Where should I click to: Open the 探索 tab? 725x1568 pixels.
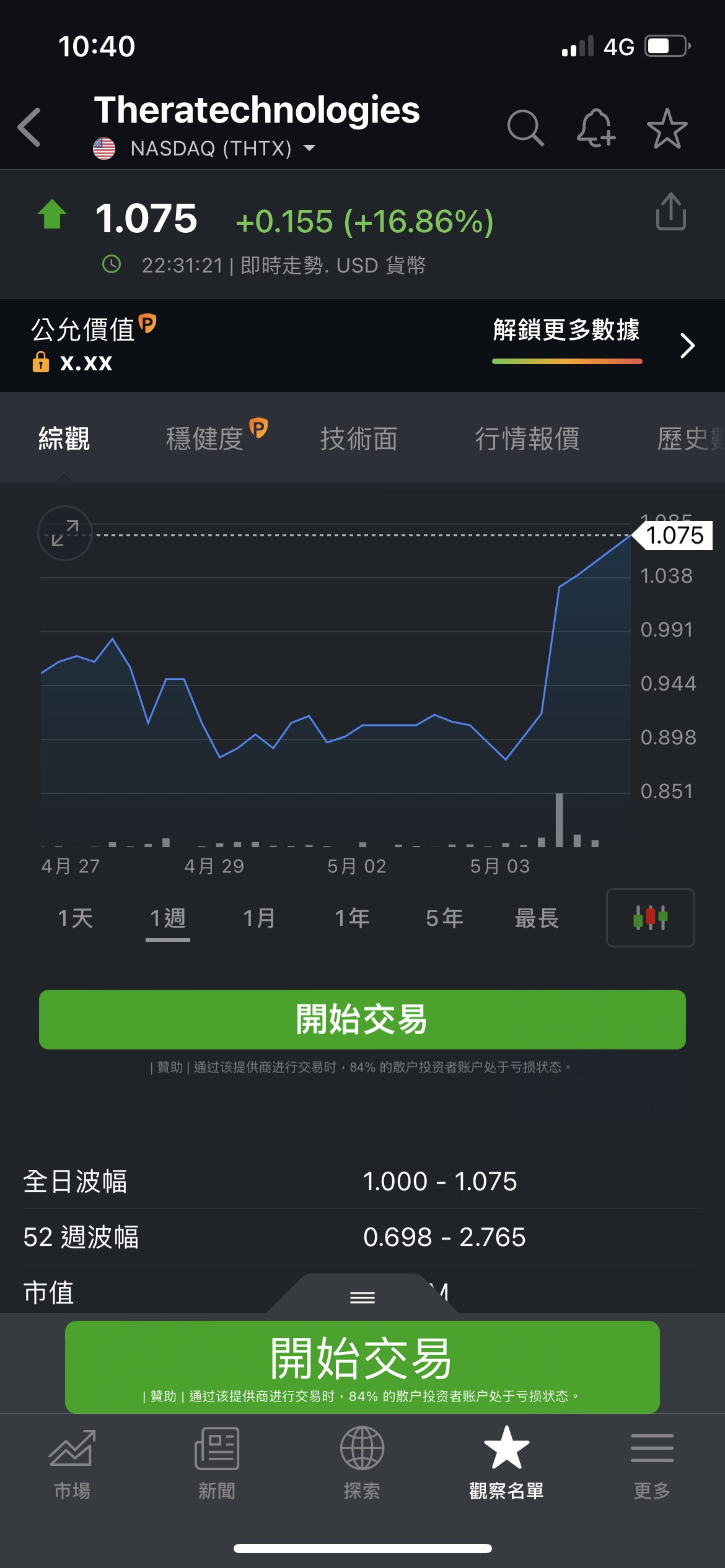(362, 1464)
